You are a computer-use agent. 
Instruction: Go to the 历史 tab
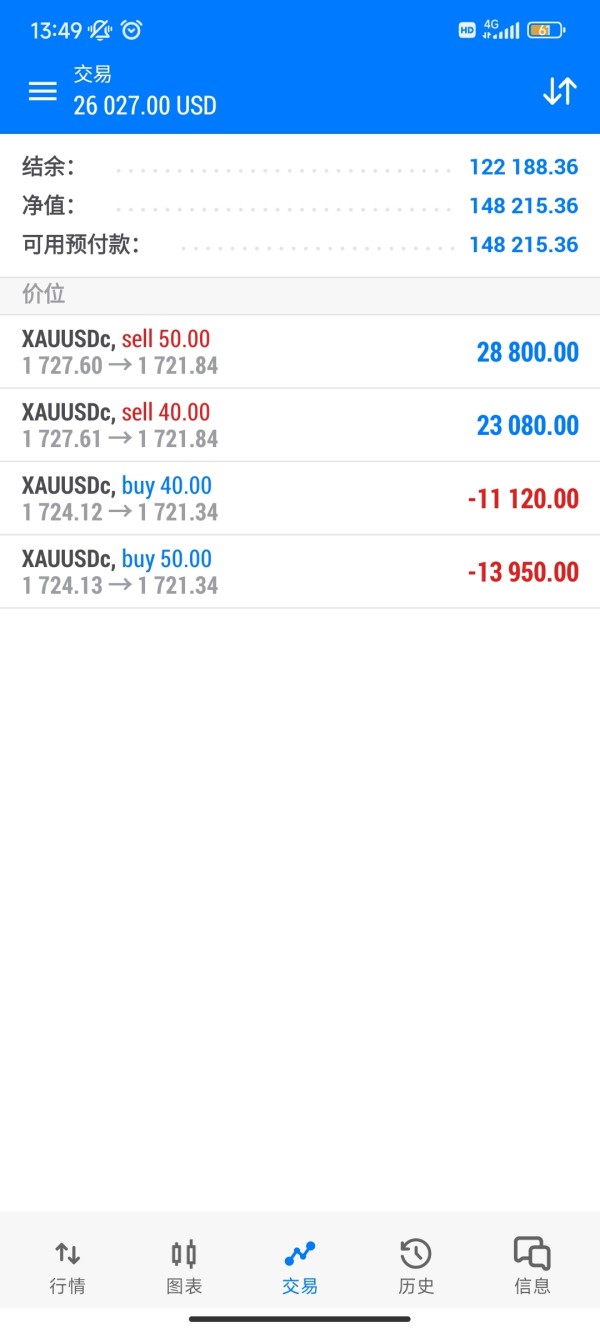(416, 1266)
